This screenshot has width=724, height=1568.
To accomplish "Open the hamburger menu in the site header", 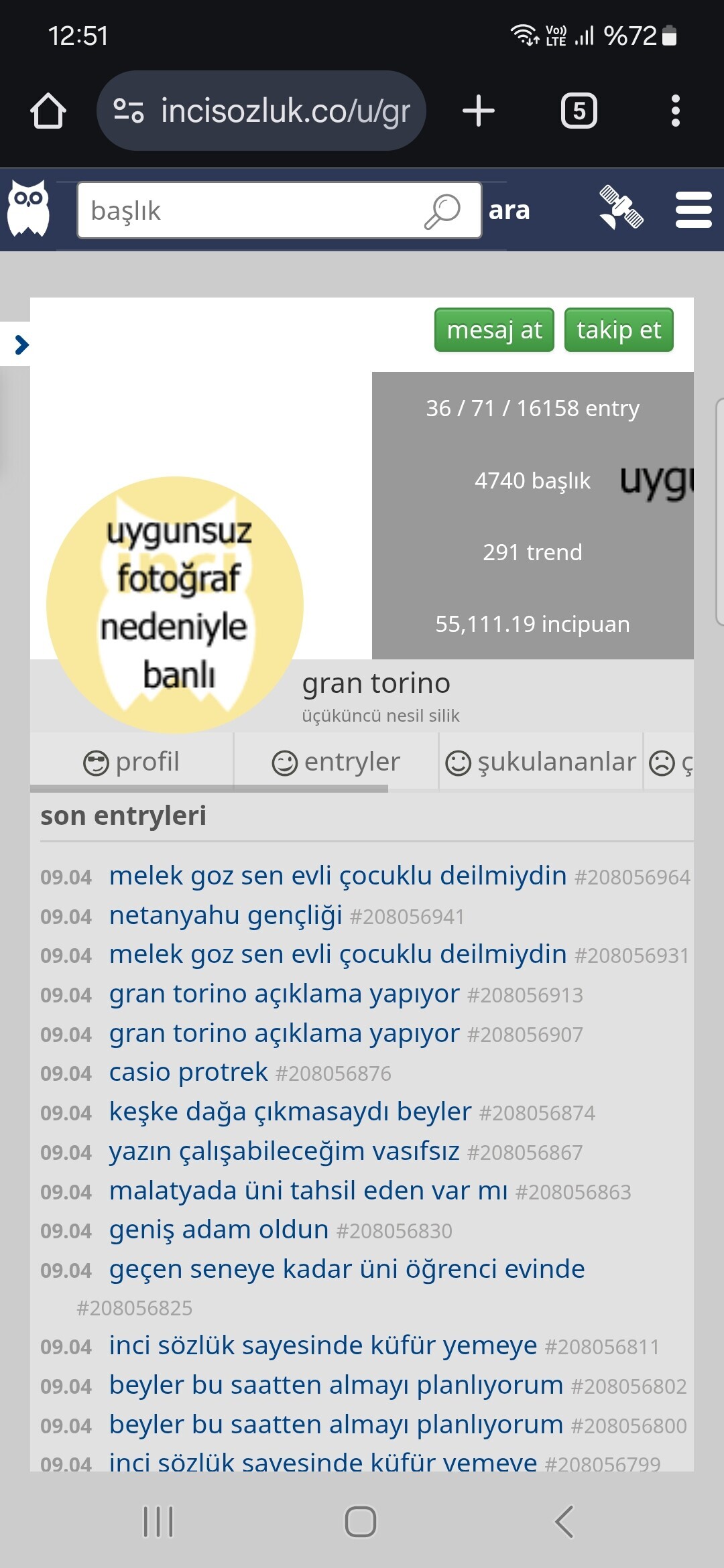I will click(x=693, y=210).
